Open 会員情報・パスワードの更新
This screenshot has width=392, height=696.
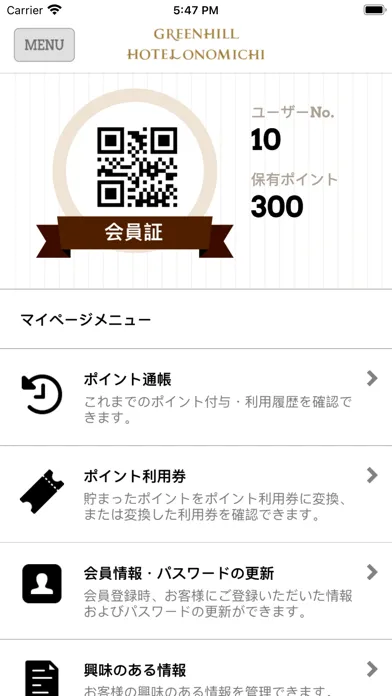point(196,591)
